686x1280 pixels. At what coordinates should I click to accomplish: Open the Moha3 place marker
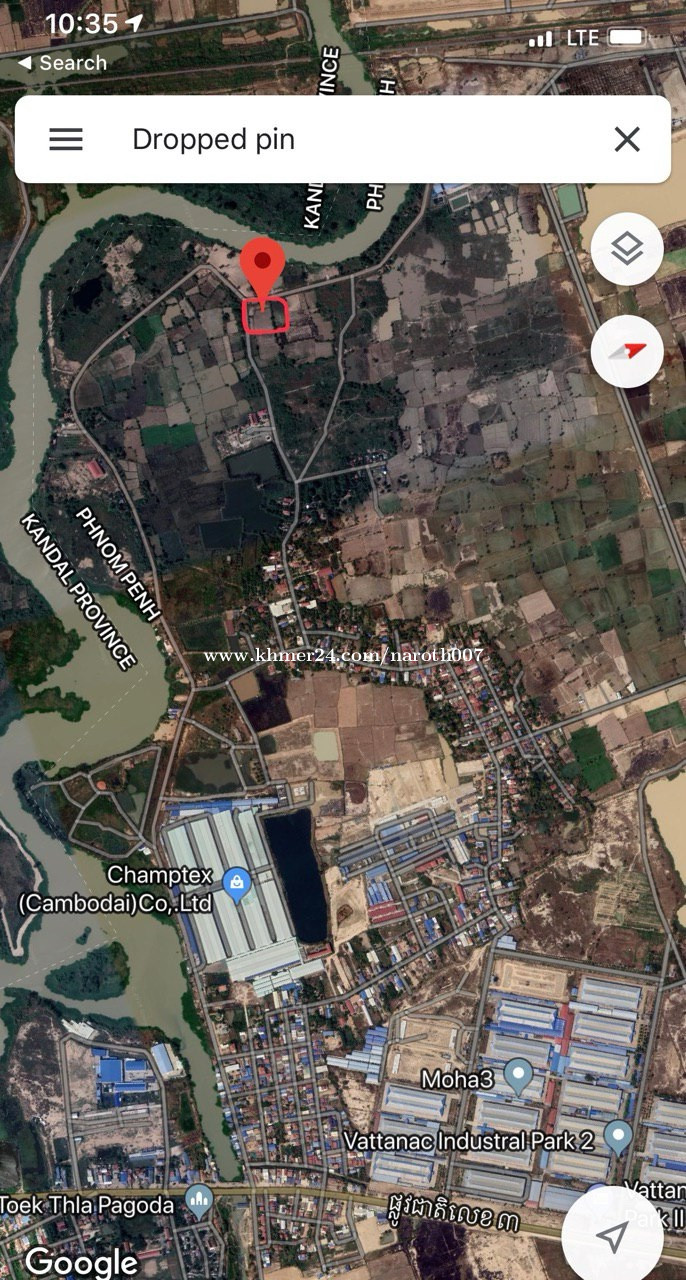518,1078
